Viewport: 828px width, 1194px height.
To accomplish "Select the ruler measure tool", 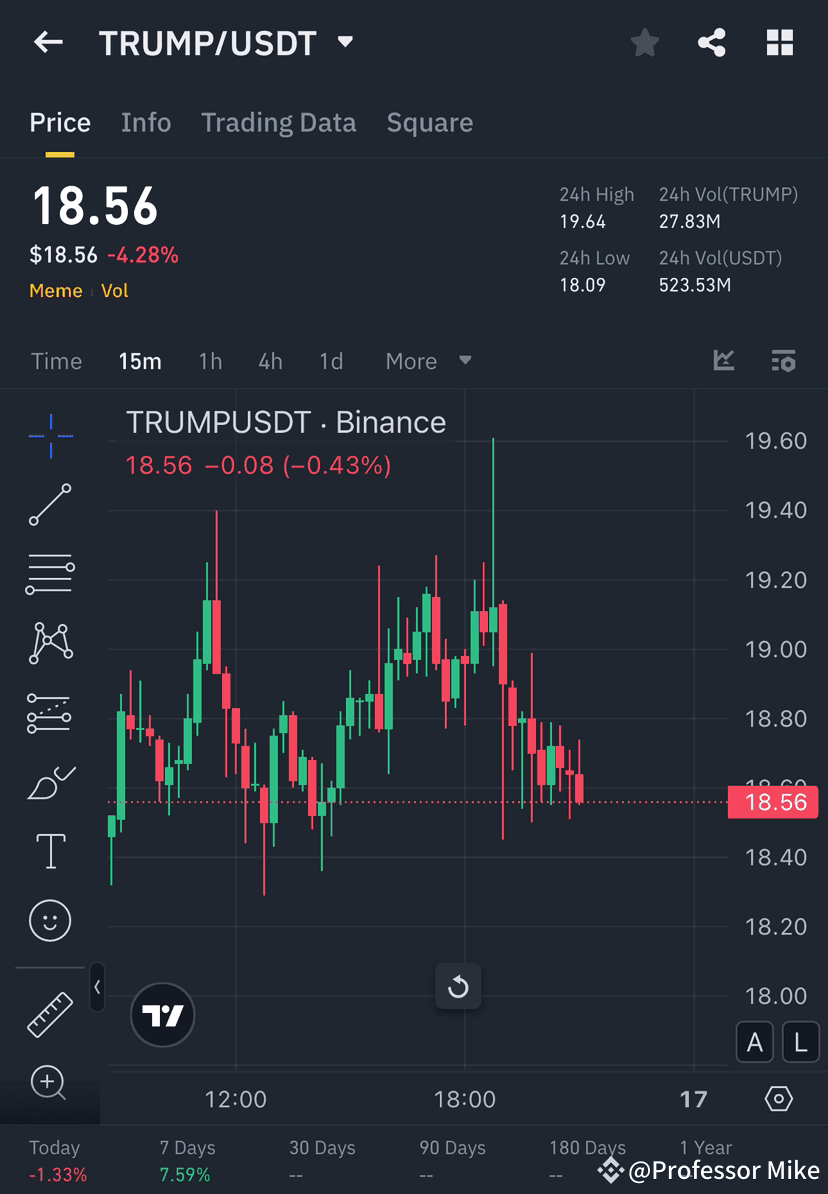I will click(50, 1013).
